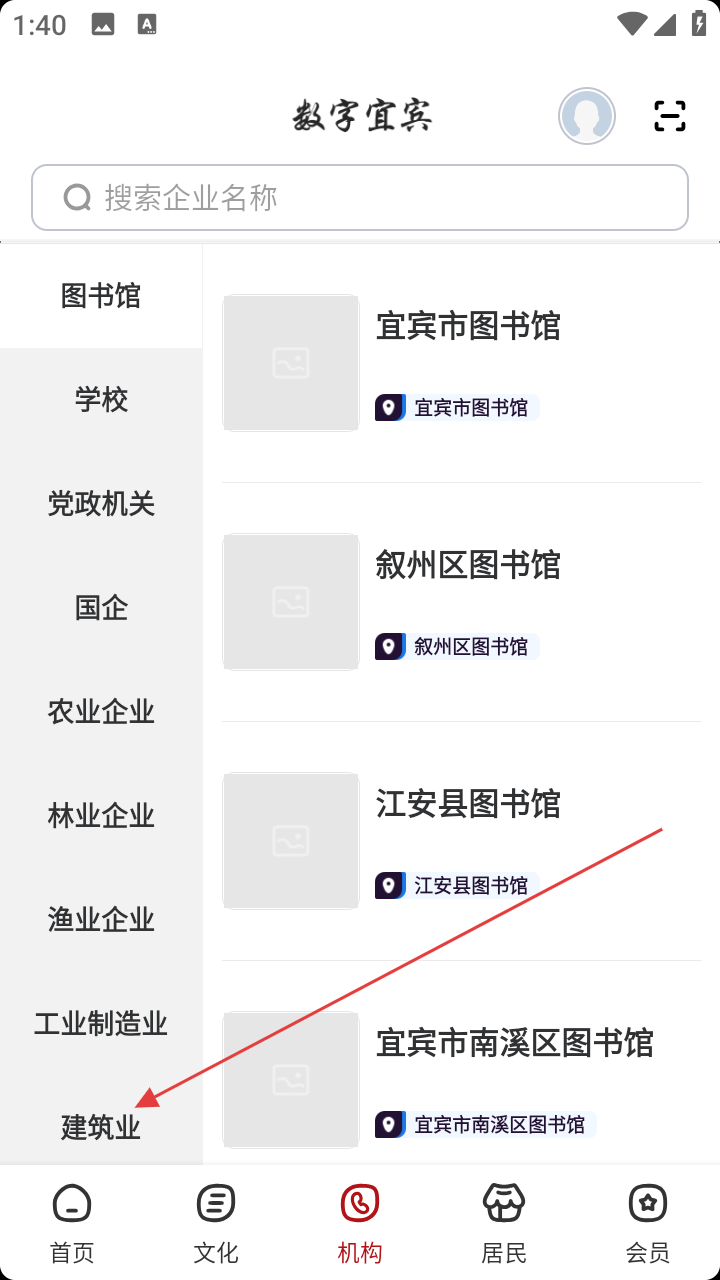Open the 会员 tab
This screenshot has width=720, height=1280.
[648, 1222]
